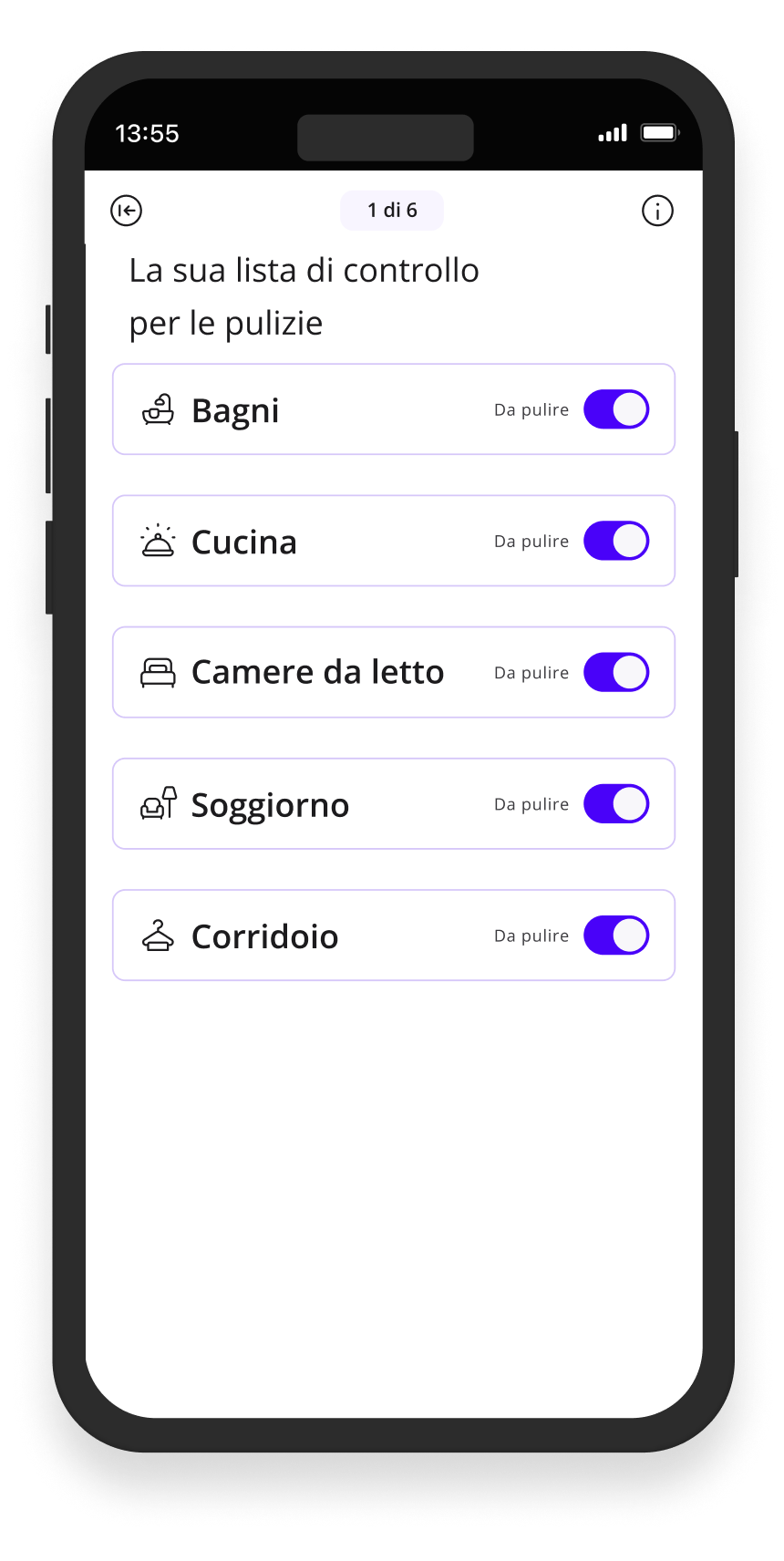Click the armchair icon beside Soggiorno
The width and height of the screenshot is (784, 1561).
pyautogui.click(x=159, y=803)
